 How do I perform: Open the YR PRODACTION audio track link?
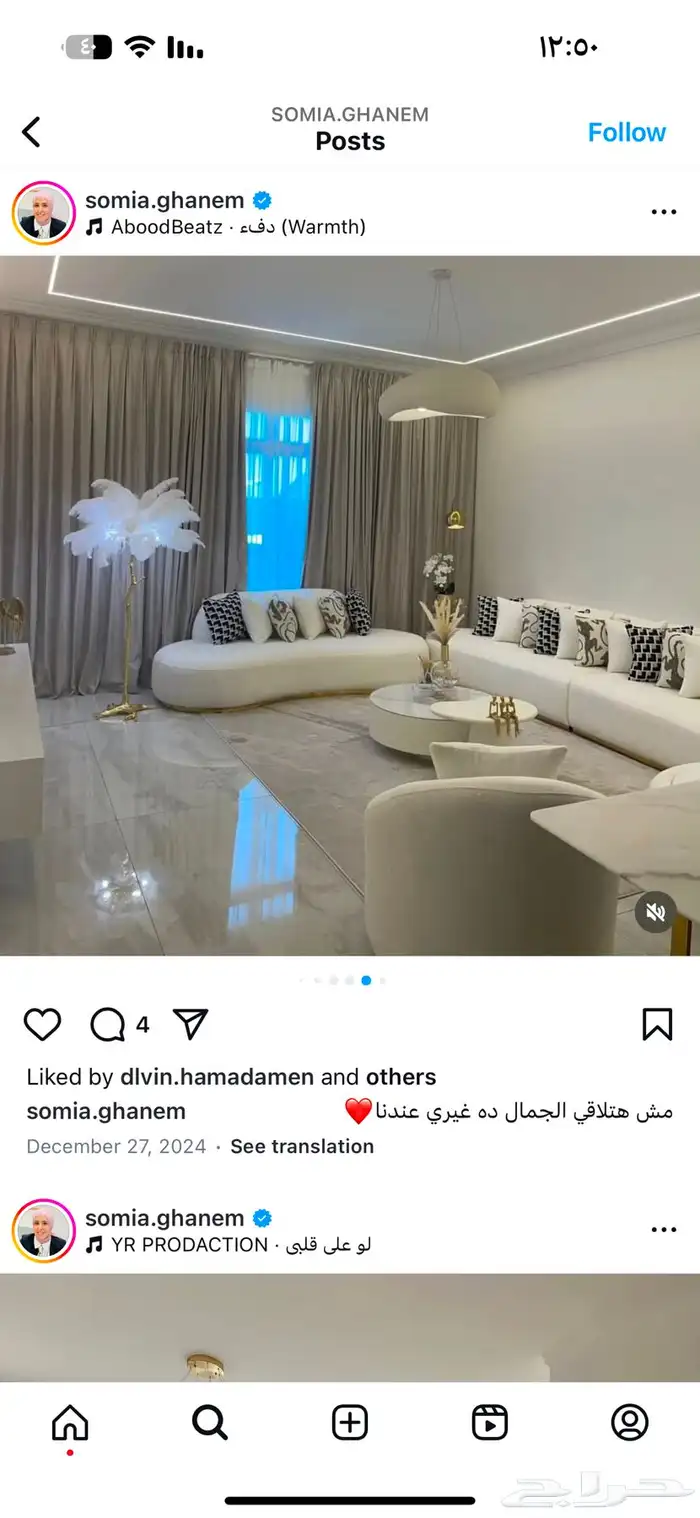click(228, 1245)
